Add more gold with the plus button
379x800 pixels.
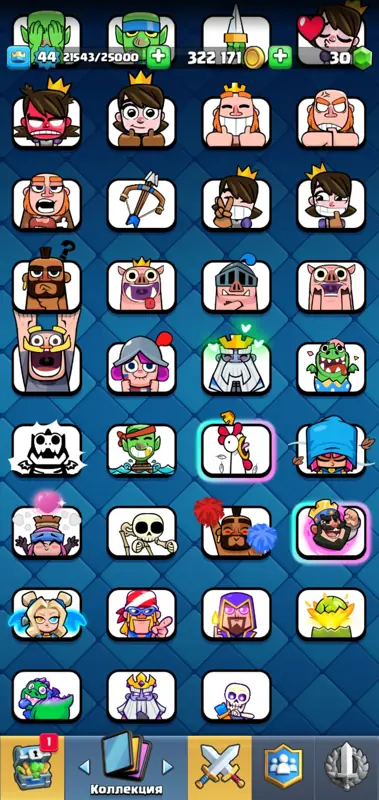(280, 57)
